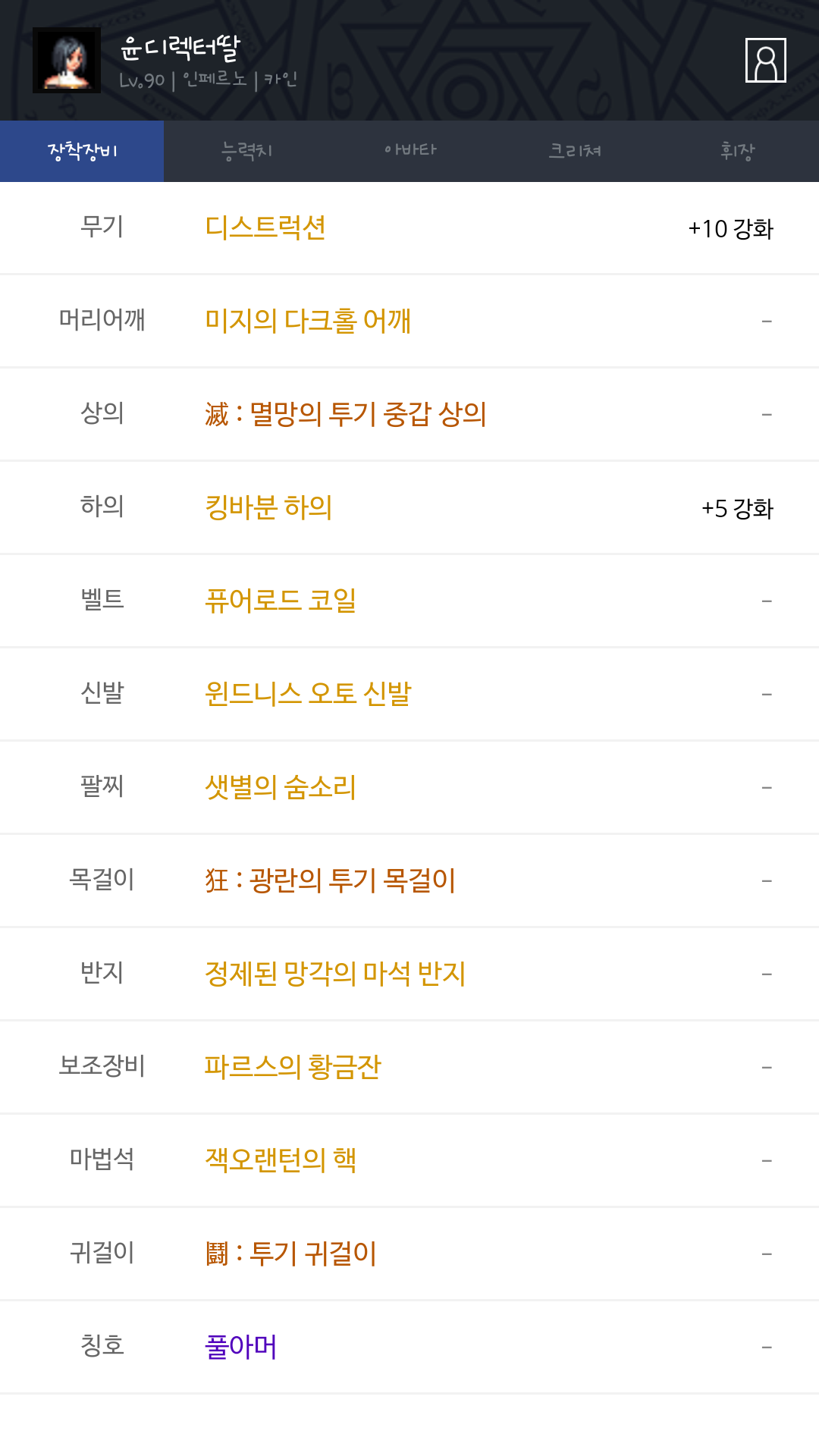
Task: Open the 크리쳐 tab
Action: 573,151
